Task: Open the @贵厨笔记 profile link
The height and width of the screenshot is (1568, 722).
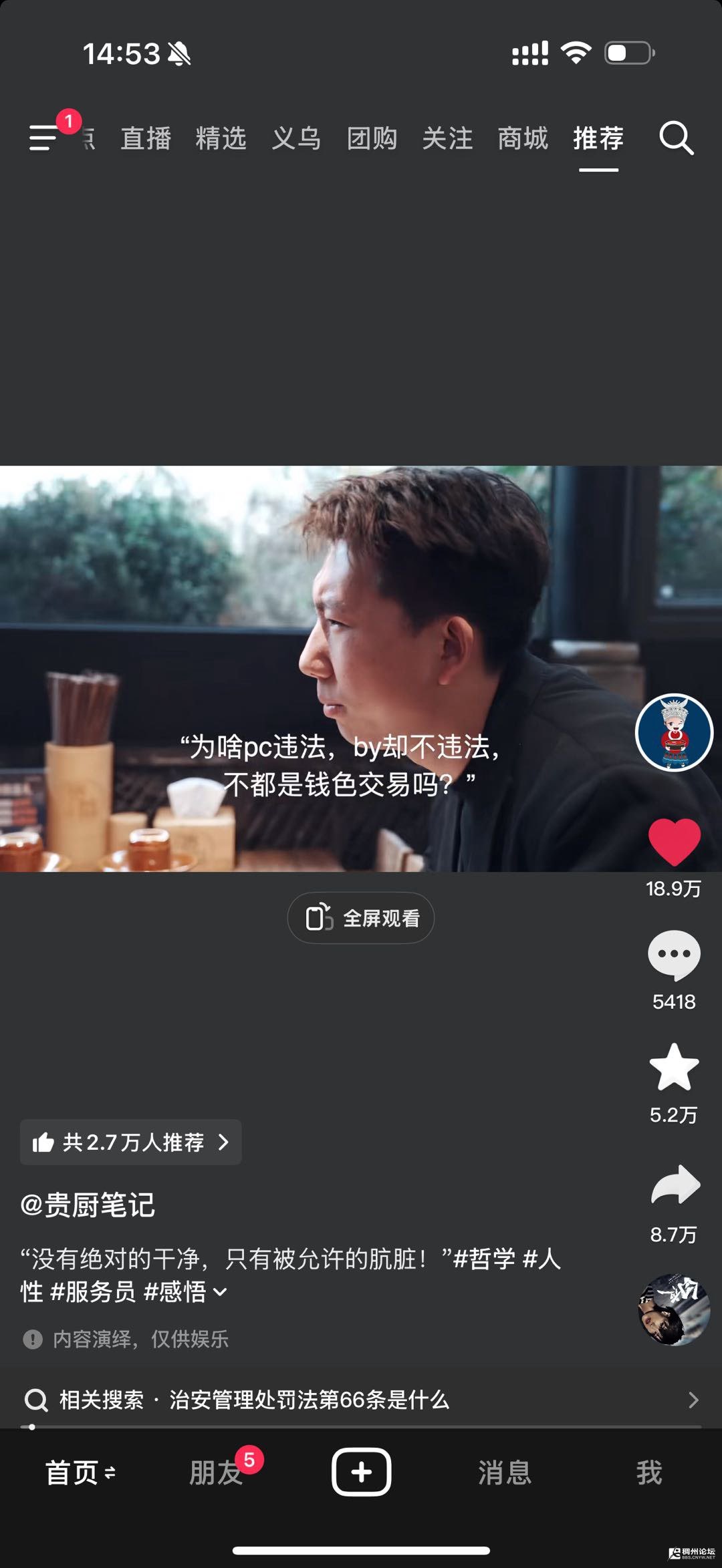Action: [88, 1205]
